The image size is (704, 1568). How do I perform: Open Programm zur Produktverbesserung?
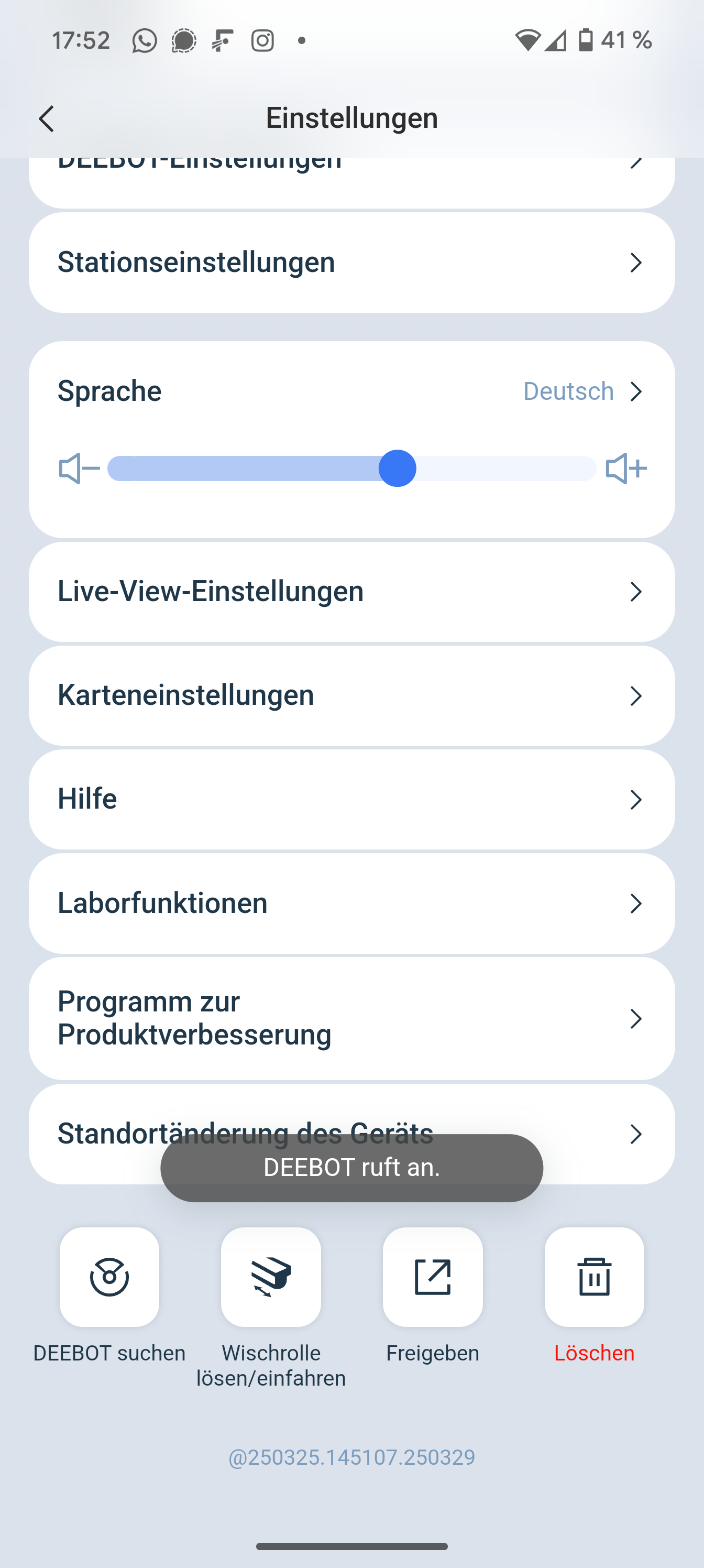pos(351,1018)
